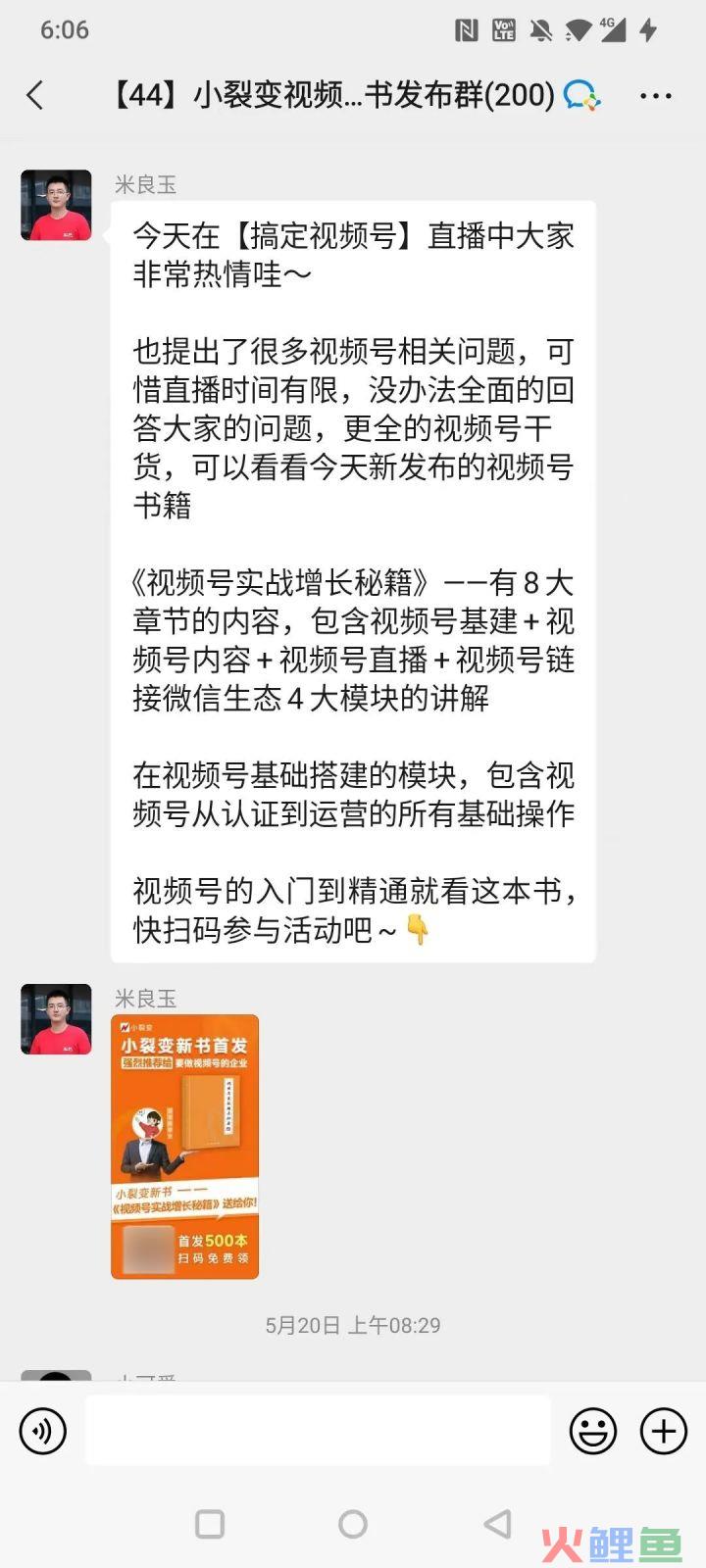Tap the system home button
This screenshot has height=1568, width=706.
click(x=353, y=1524)
